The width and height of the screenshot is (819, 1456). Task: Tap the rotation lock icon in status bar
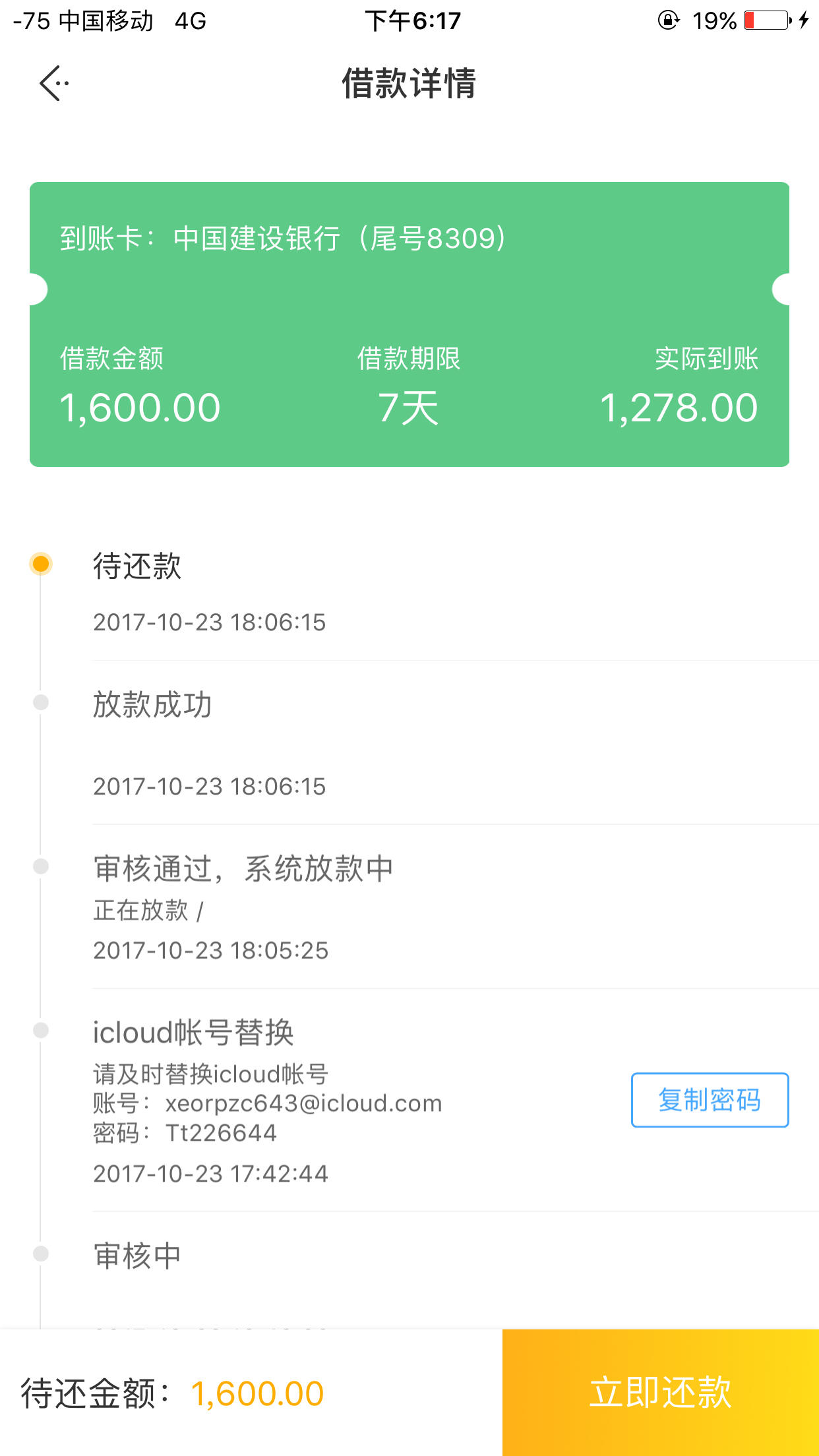[668, 20]
